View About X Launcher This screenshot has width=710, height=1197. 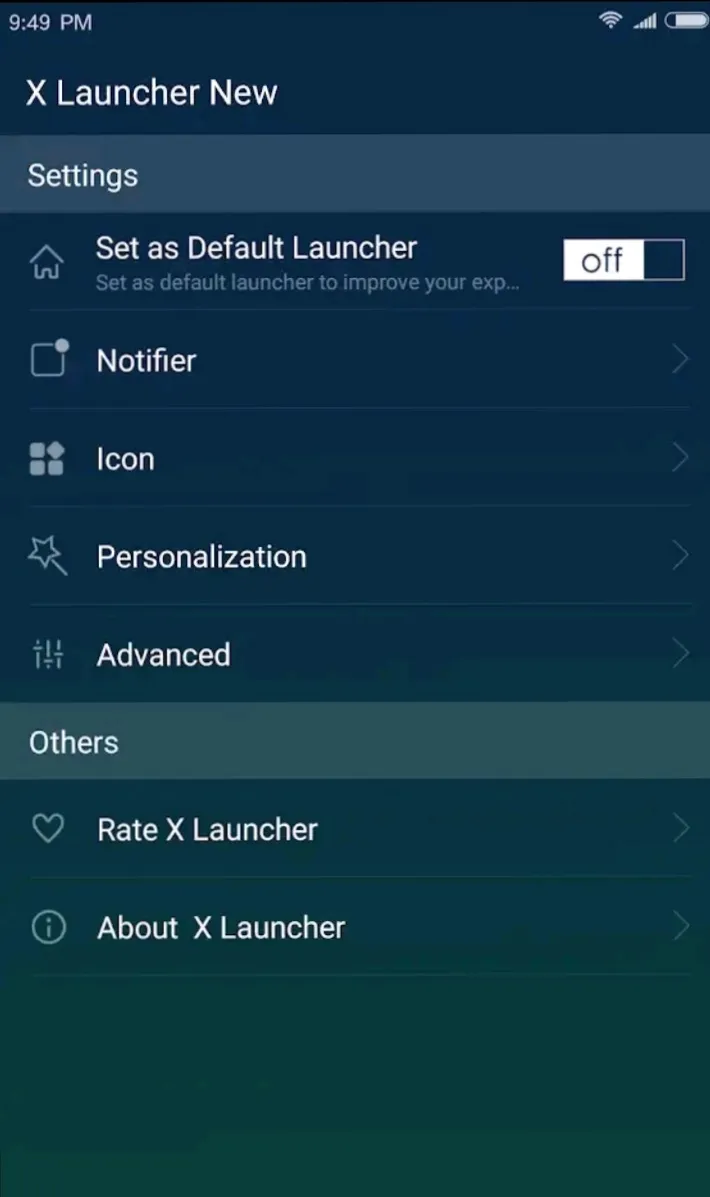click(355, 927)
